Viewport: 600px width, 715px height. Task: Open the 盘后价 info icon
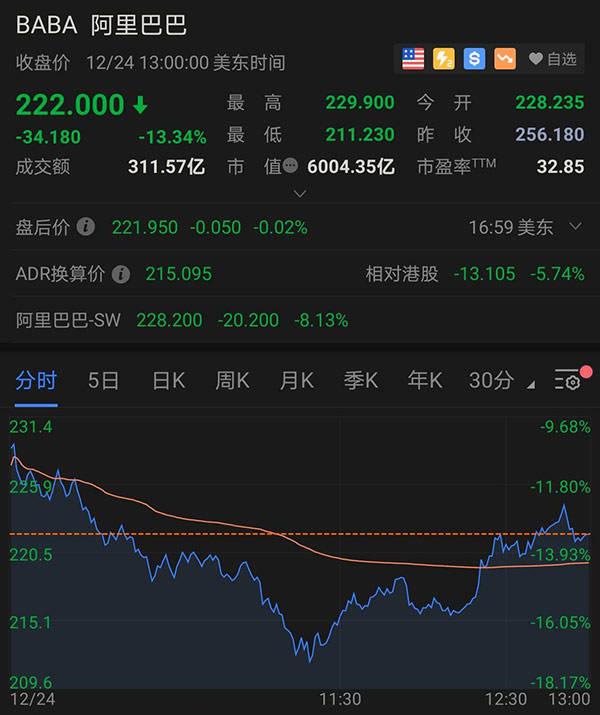pyautogui.click(x=86, y=227)
